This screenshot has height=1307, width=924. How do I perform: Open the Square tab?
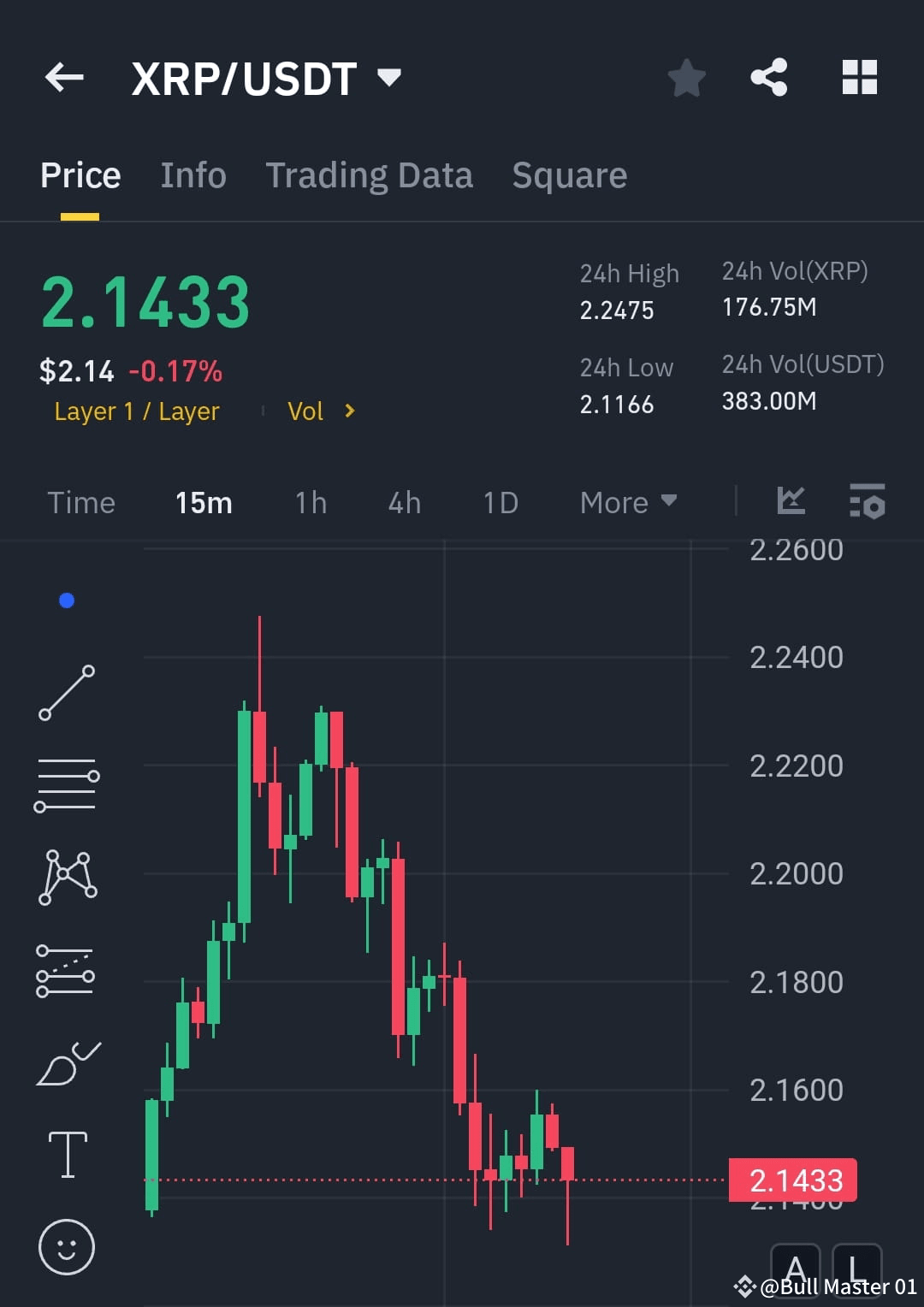569,175
